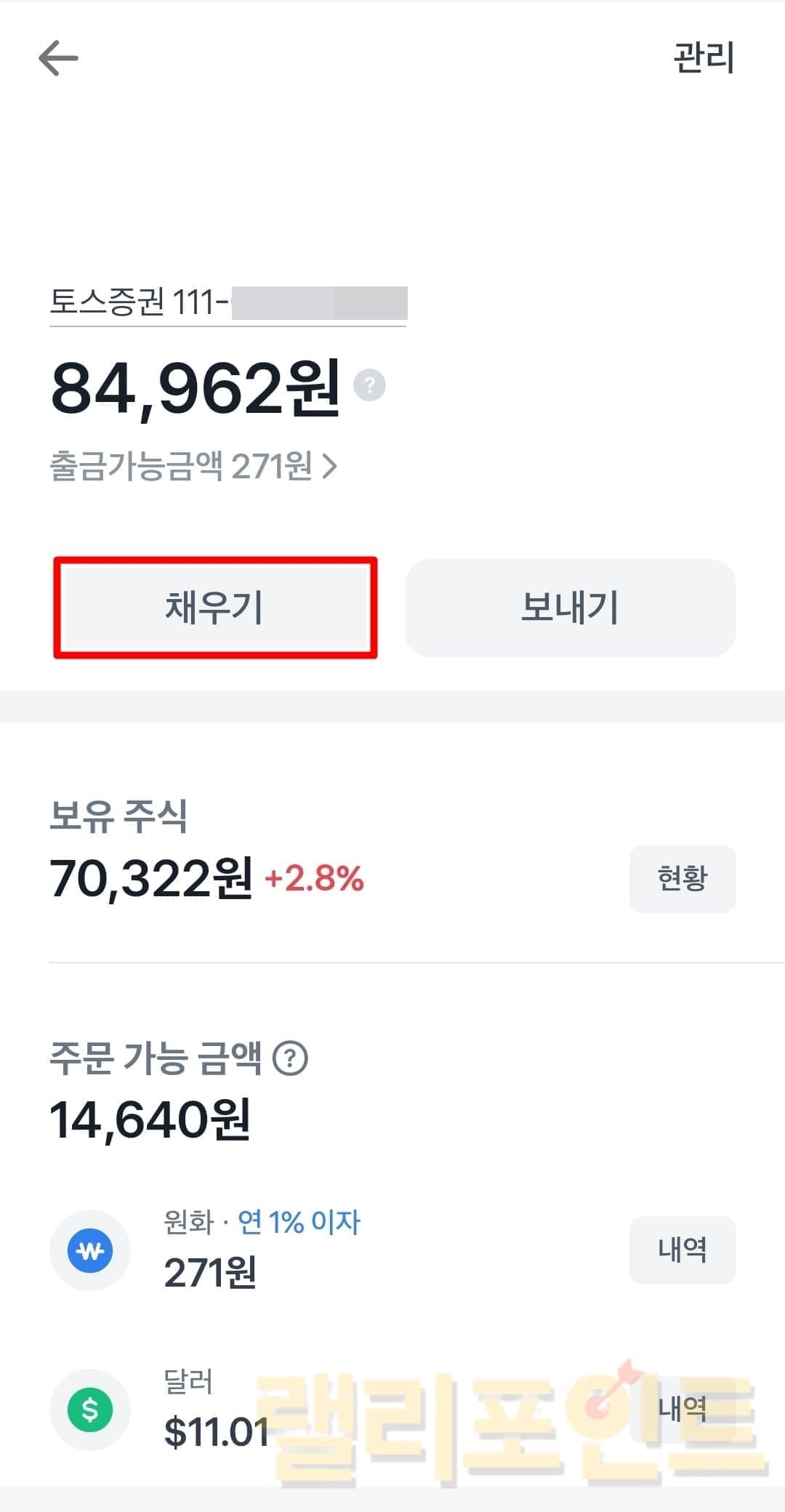Open 내역 for 달러 balance
Screen dimensions: 785x1512
(682, 1408)
